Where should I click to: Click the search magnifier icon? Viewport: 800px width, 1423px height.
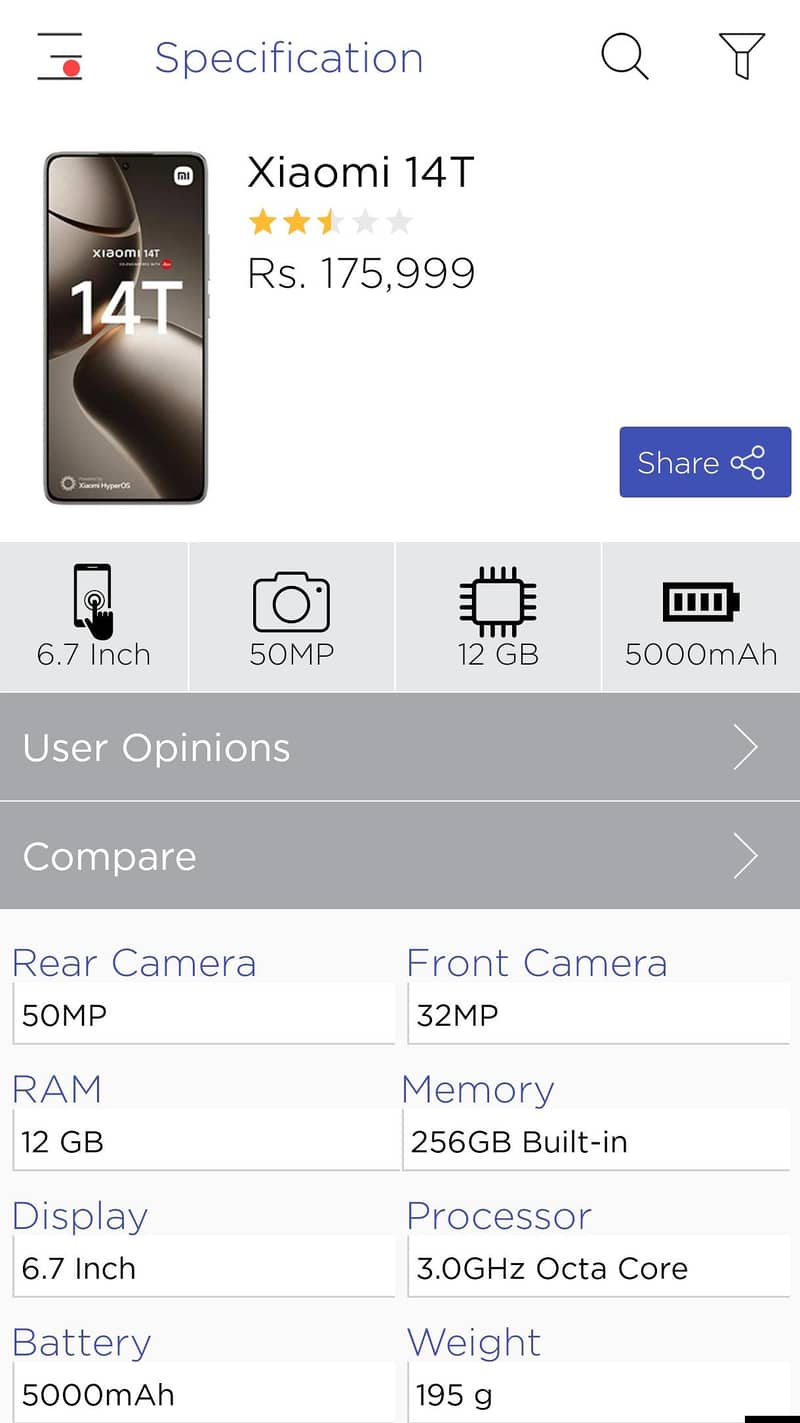(x=624, y=57)
